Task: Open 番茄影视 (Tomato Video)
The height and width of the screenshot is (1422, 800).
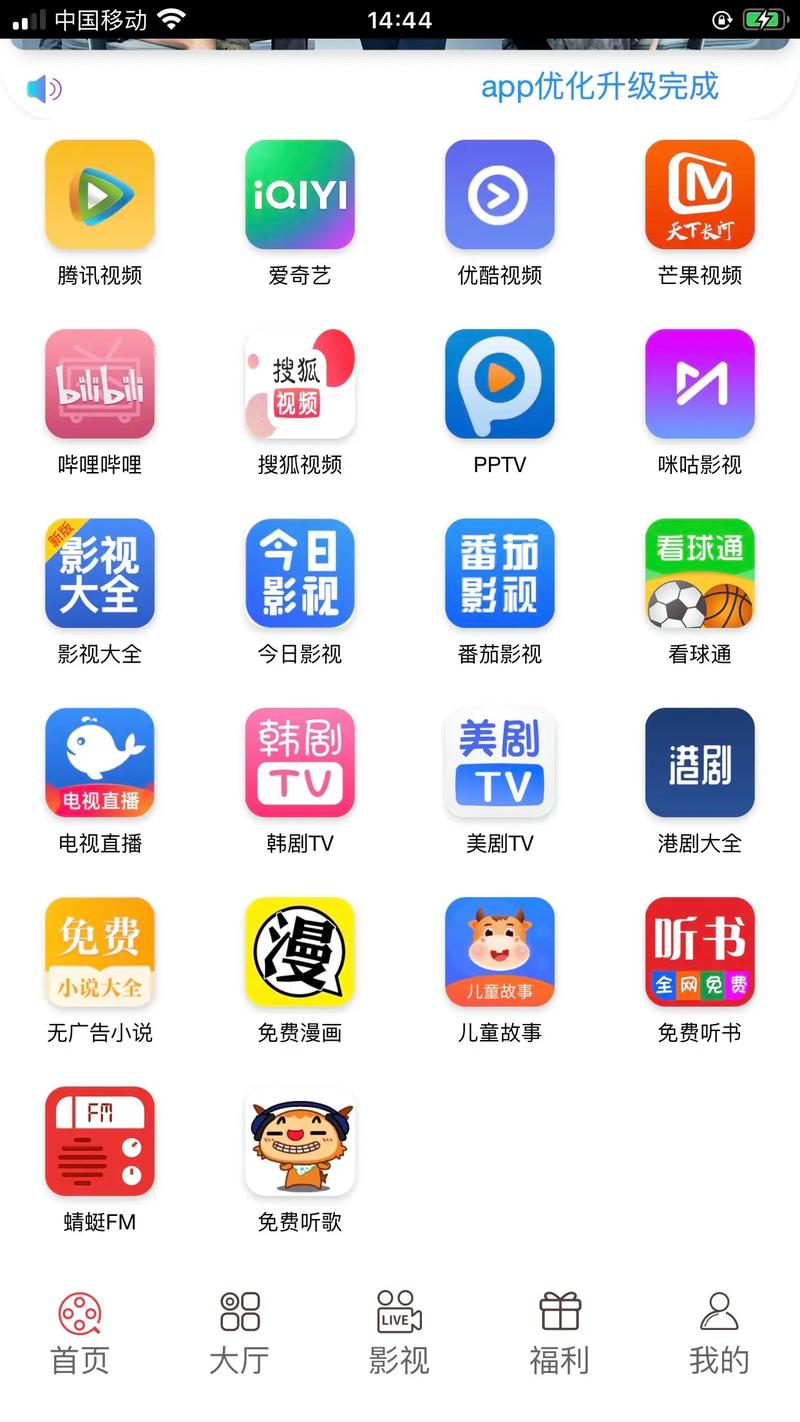Action: (500, 573)
